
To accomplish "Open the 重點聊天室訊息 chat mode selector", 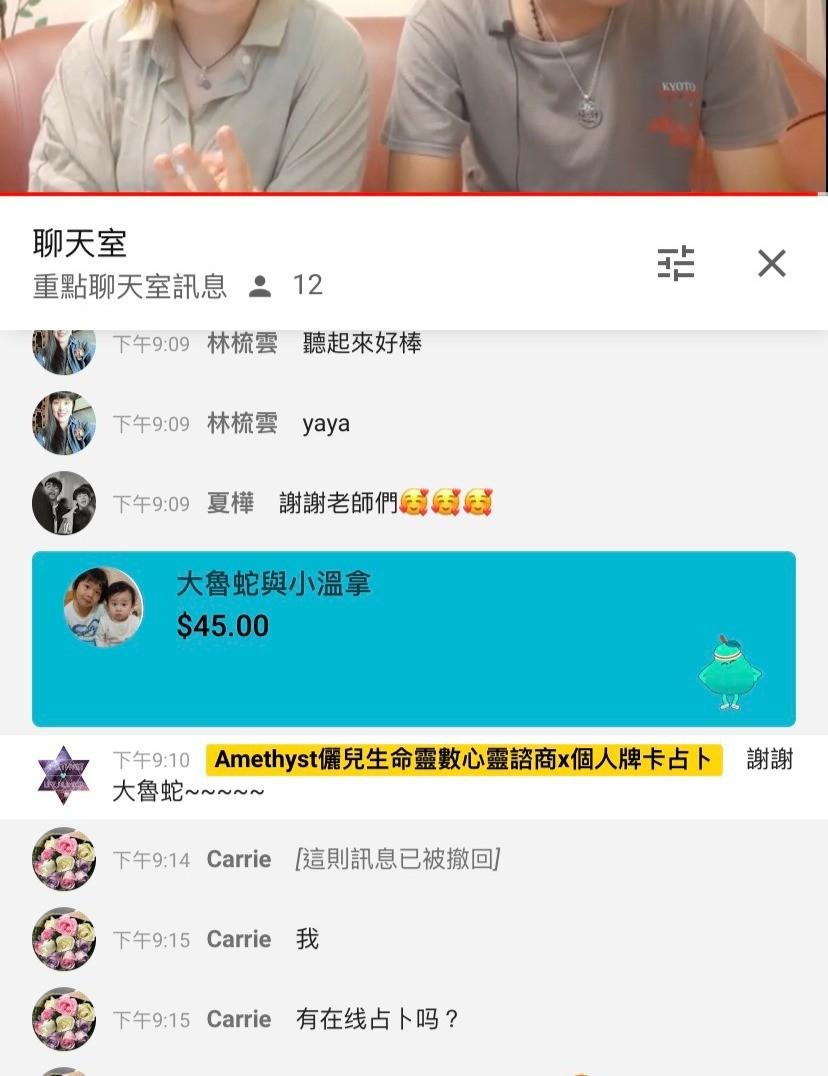I will 130,286.
